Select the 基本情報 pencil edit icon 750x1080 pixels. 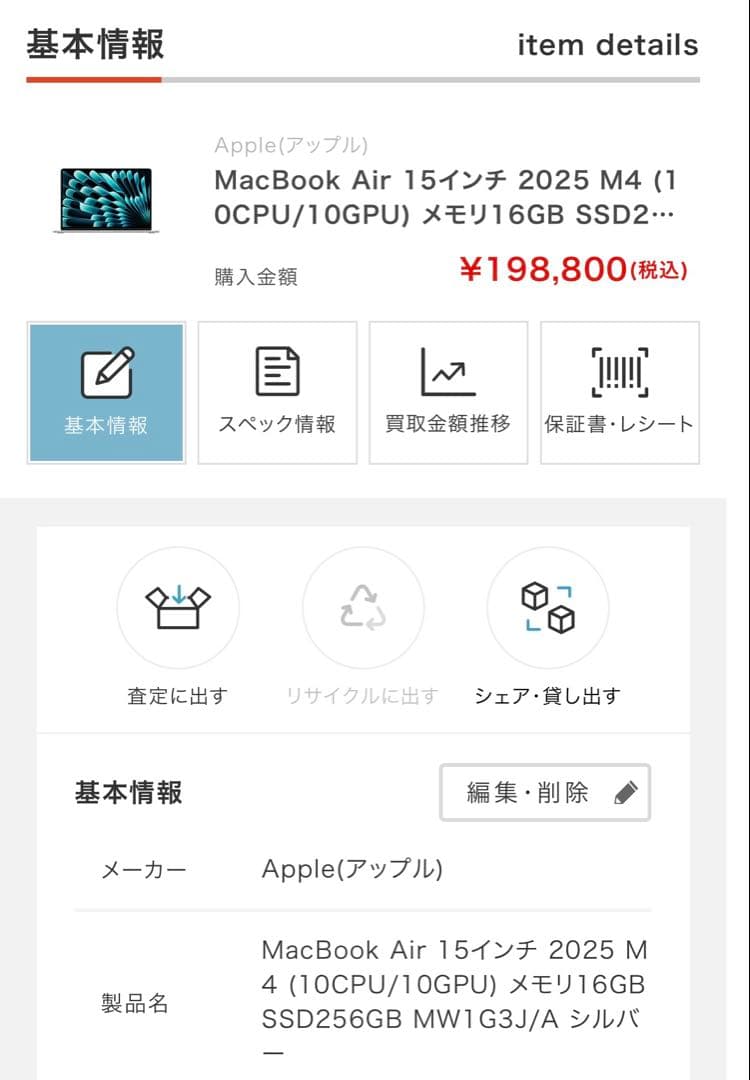[106, 371]
